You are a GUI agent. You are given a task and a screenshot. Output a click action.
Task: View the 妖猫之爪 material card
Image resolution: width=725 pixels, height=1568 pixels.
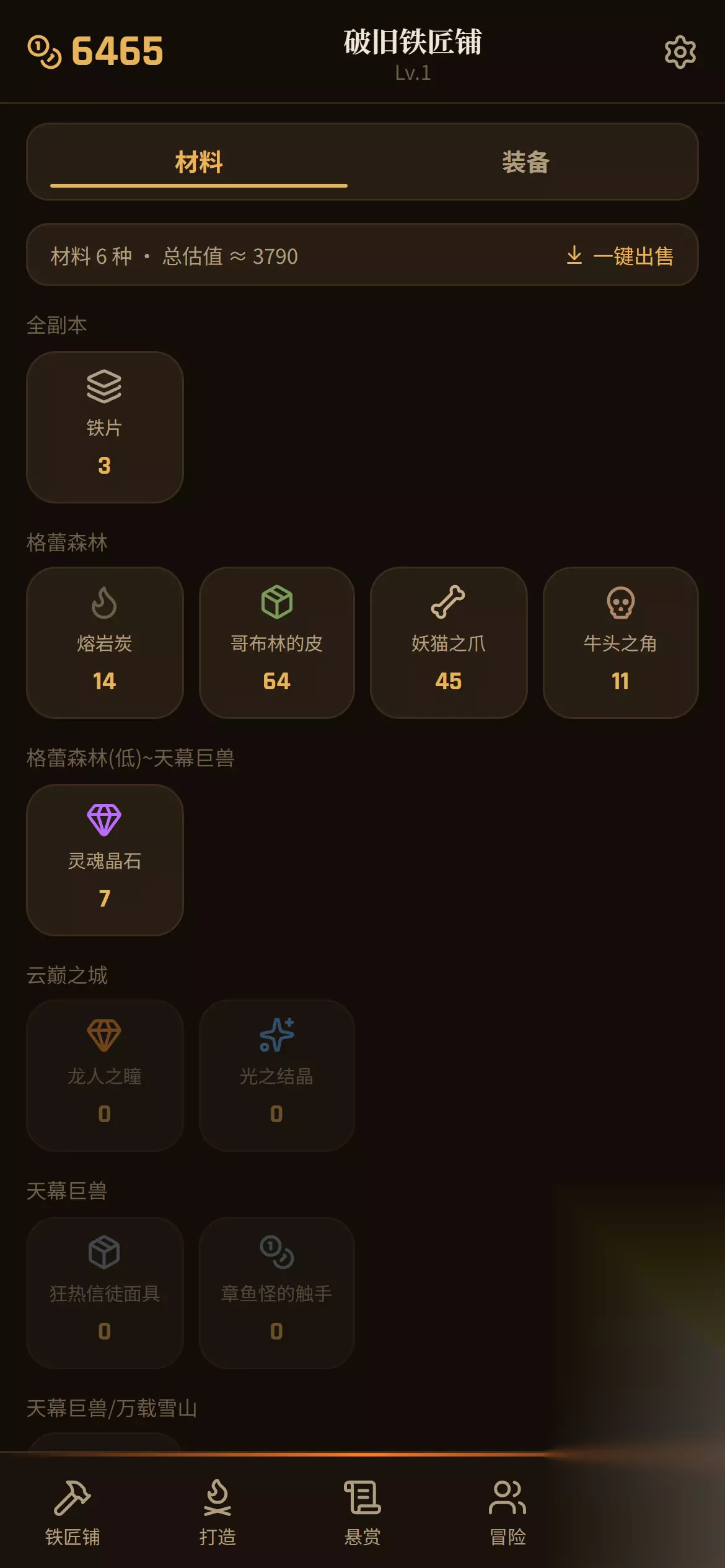[449, 643]
